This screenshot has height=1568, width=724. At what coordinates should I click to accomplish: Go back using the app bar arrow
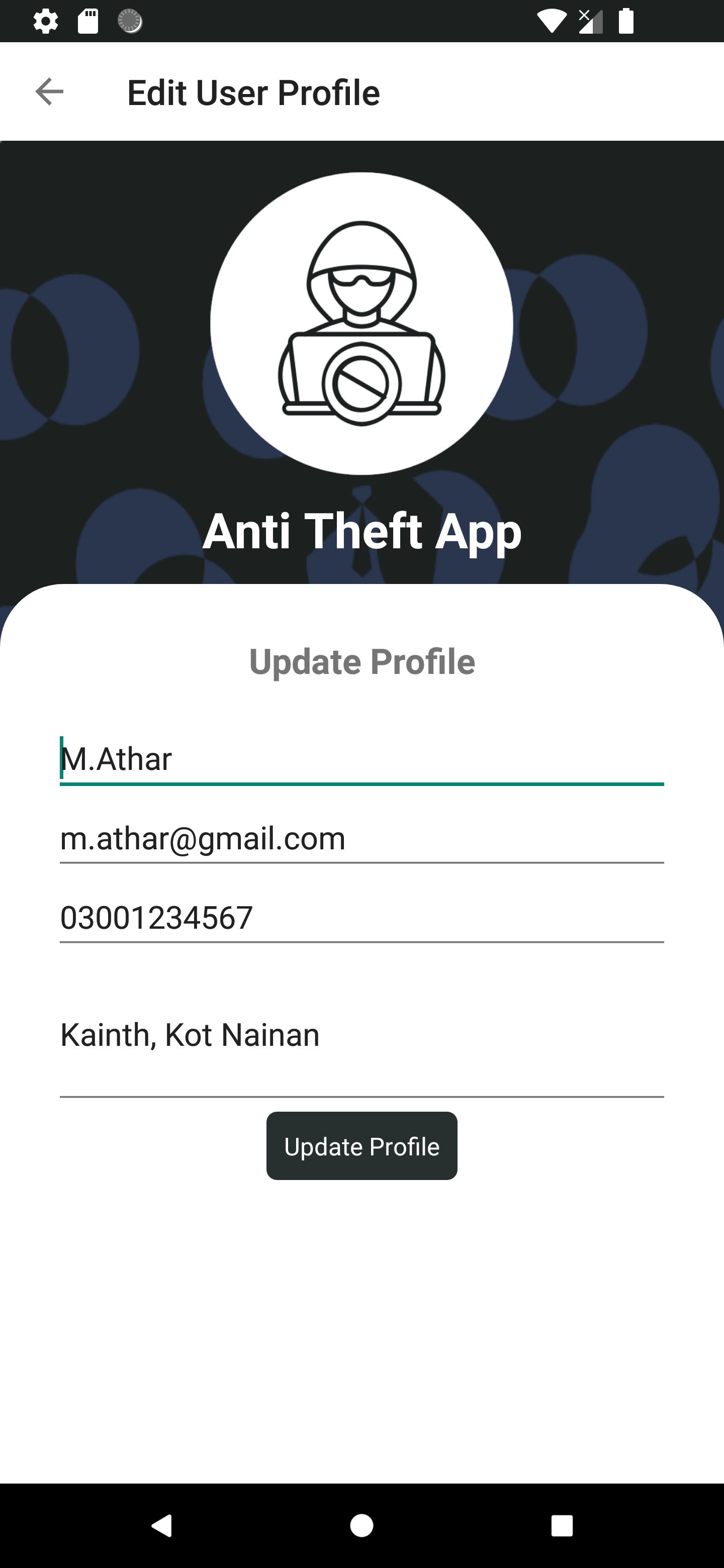(x=49, y=92)
